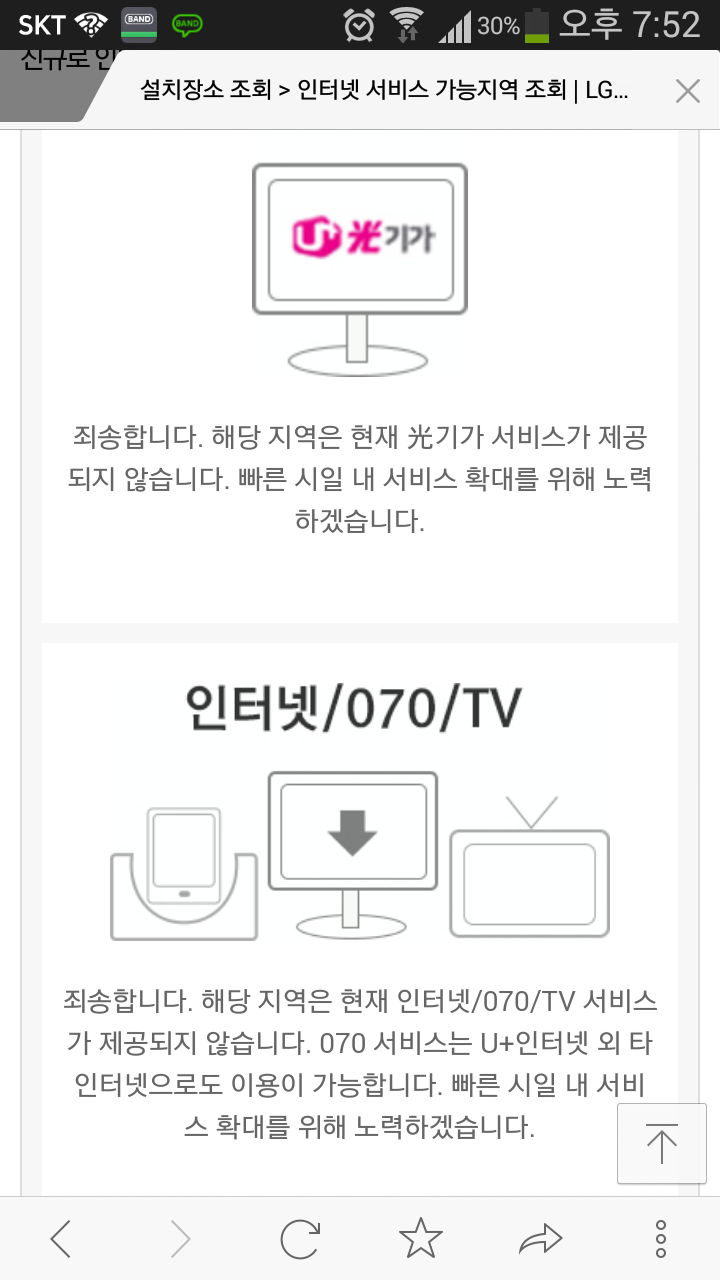Viewport: 720px width, 1280px height.
Task: Close the browser popup with X
Action: (x=687, y=91)
